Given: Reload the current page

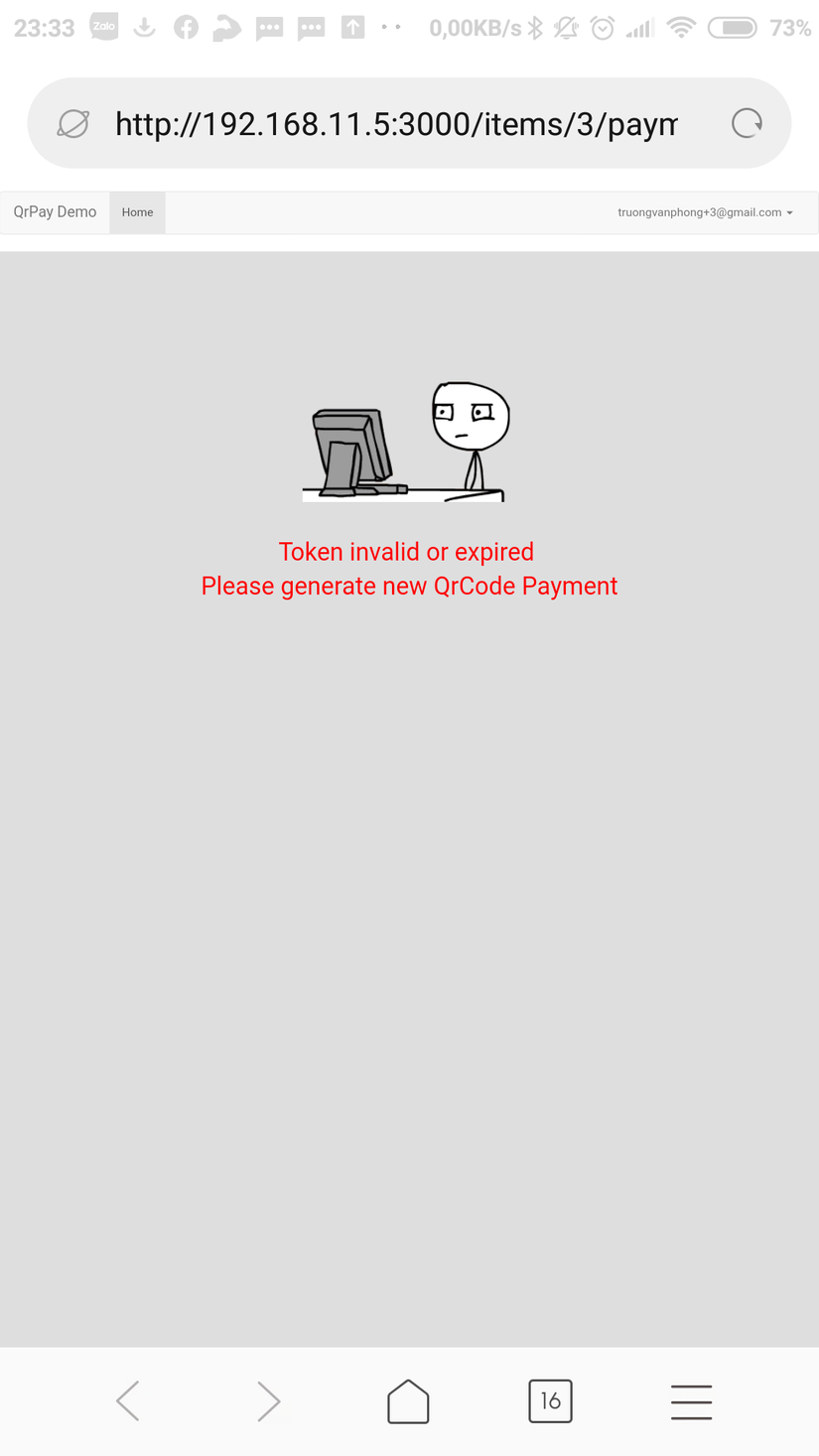Looking at the screenshot, I should [x=747, y=123].
